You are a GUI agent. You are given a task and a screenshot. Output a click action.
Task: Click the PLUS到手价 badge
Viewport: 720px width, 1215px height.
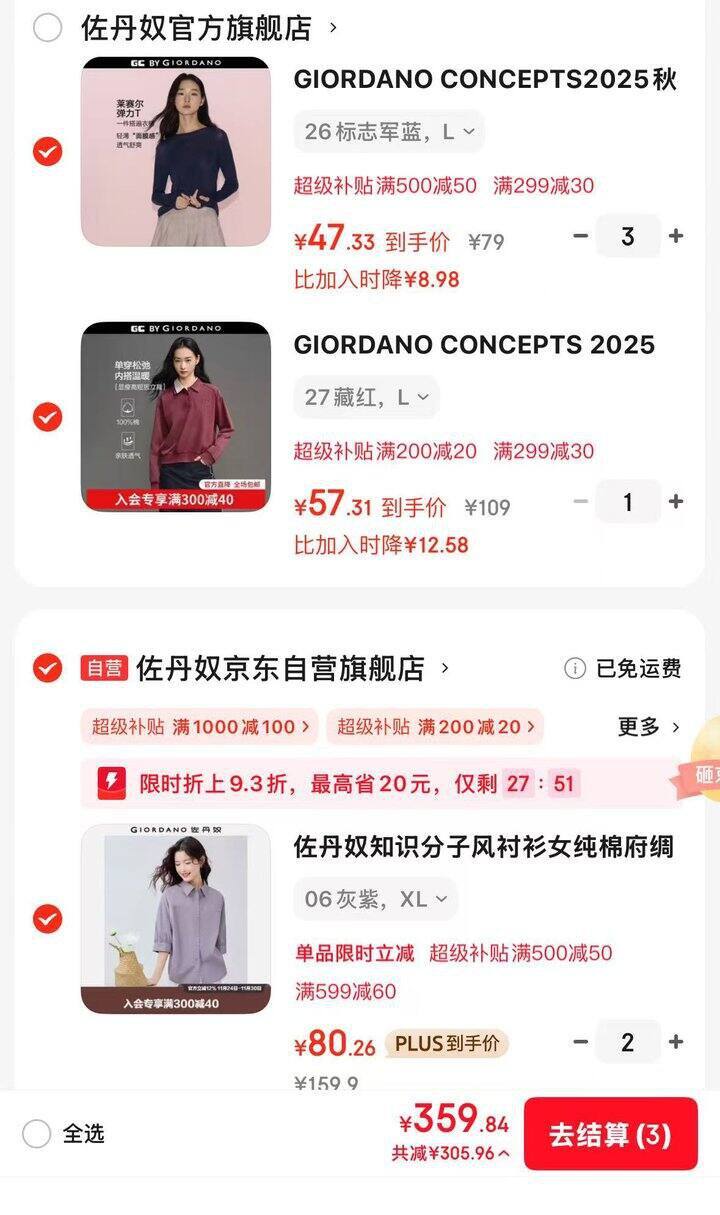click(x=447, y=1042)
